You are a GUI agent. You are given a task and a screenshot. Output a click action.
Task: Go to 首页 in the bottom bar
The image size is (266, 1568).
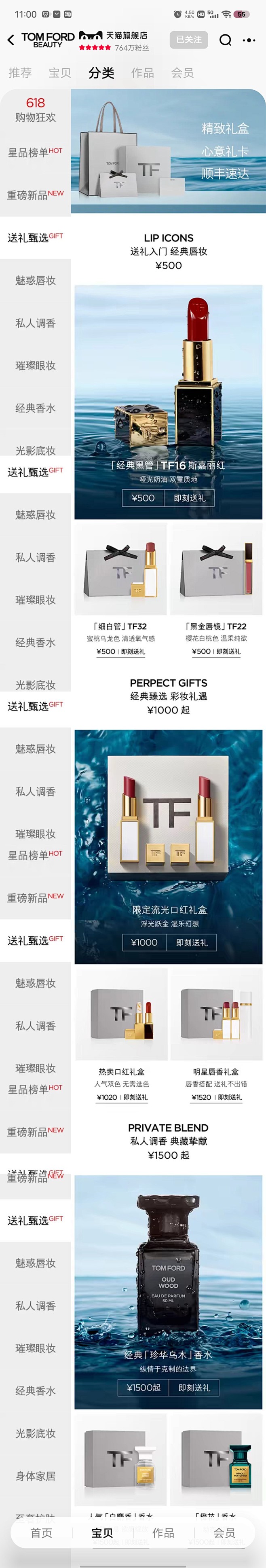click(x=41, y=1533)
